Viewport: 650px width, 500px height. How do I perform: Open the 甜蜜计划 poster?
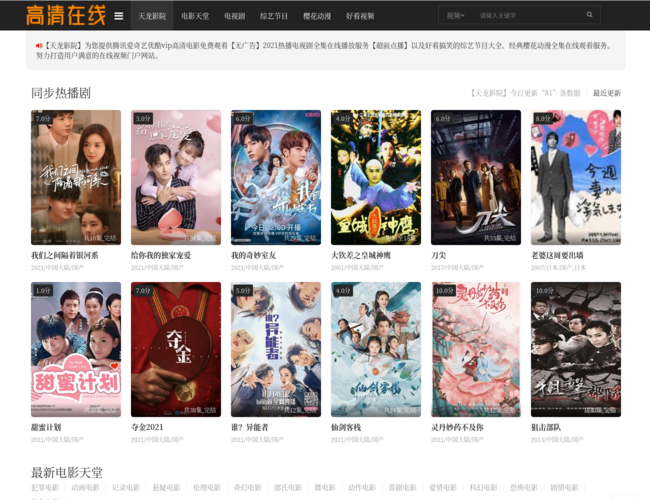(76, 349)
